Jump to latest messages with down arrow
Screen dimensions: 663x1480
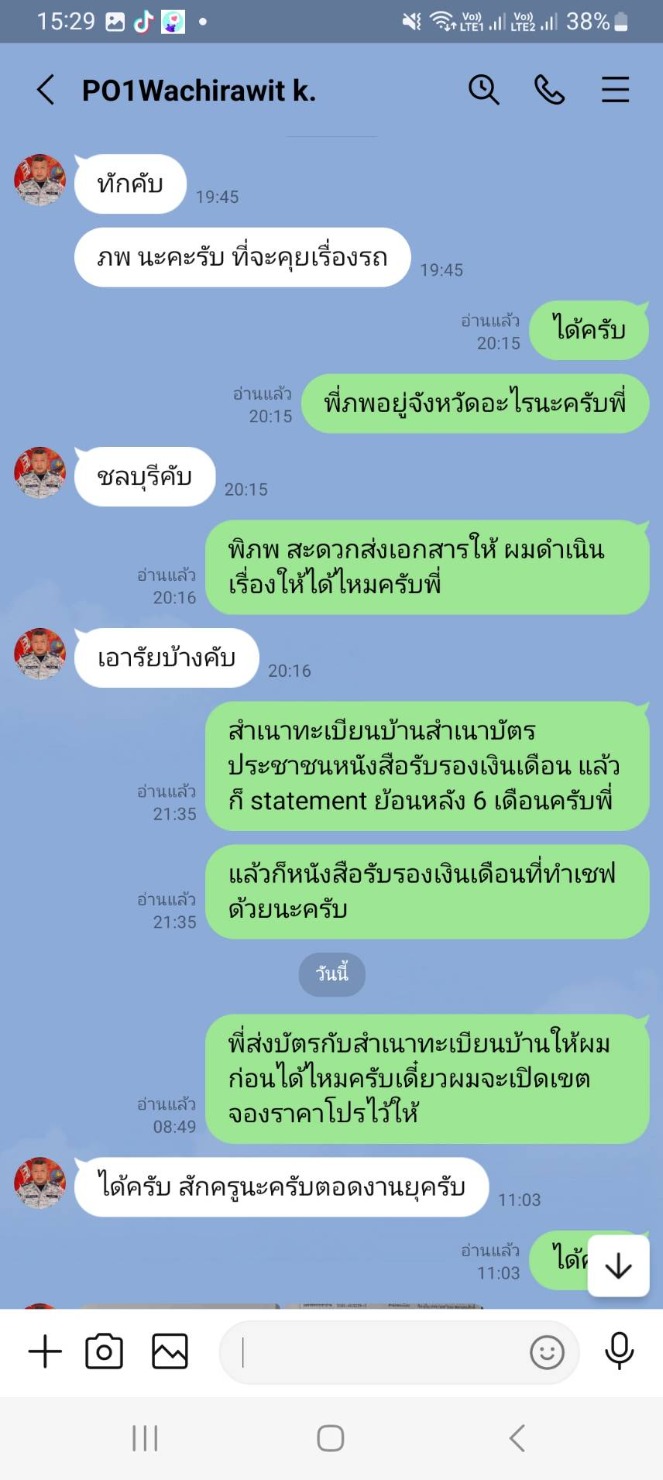coord(618,1267)
